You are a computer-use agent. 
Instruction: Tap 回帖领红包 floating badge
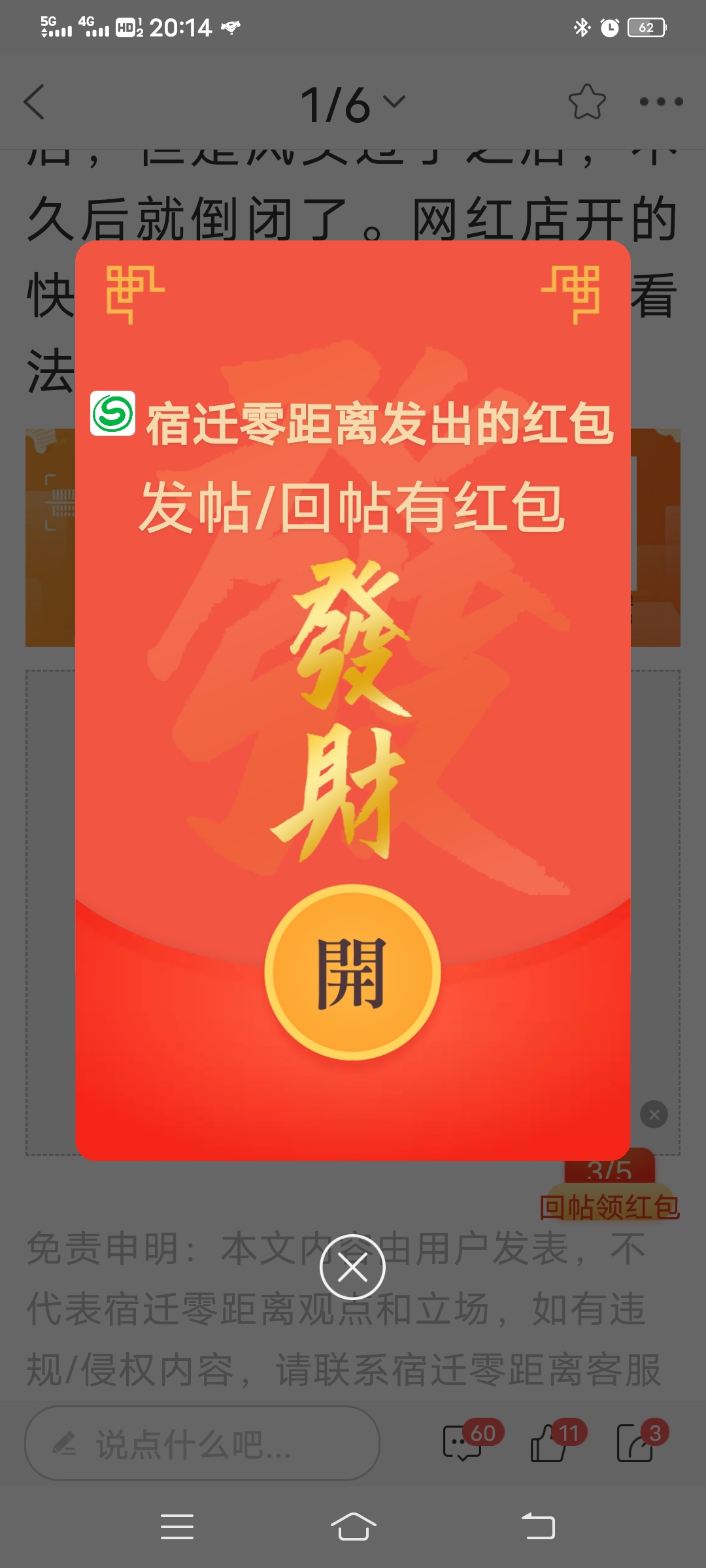point(609,1206)
